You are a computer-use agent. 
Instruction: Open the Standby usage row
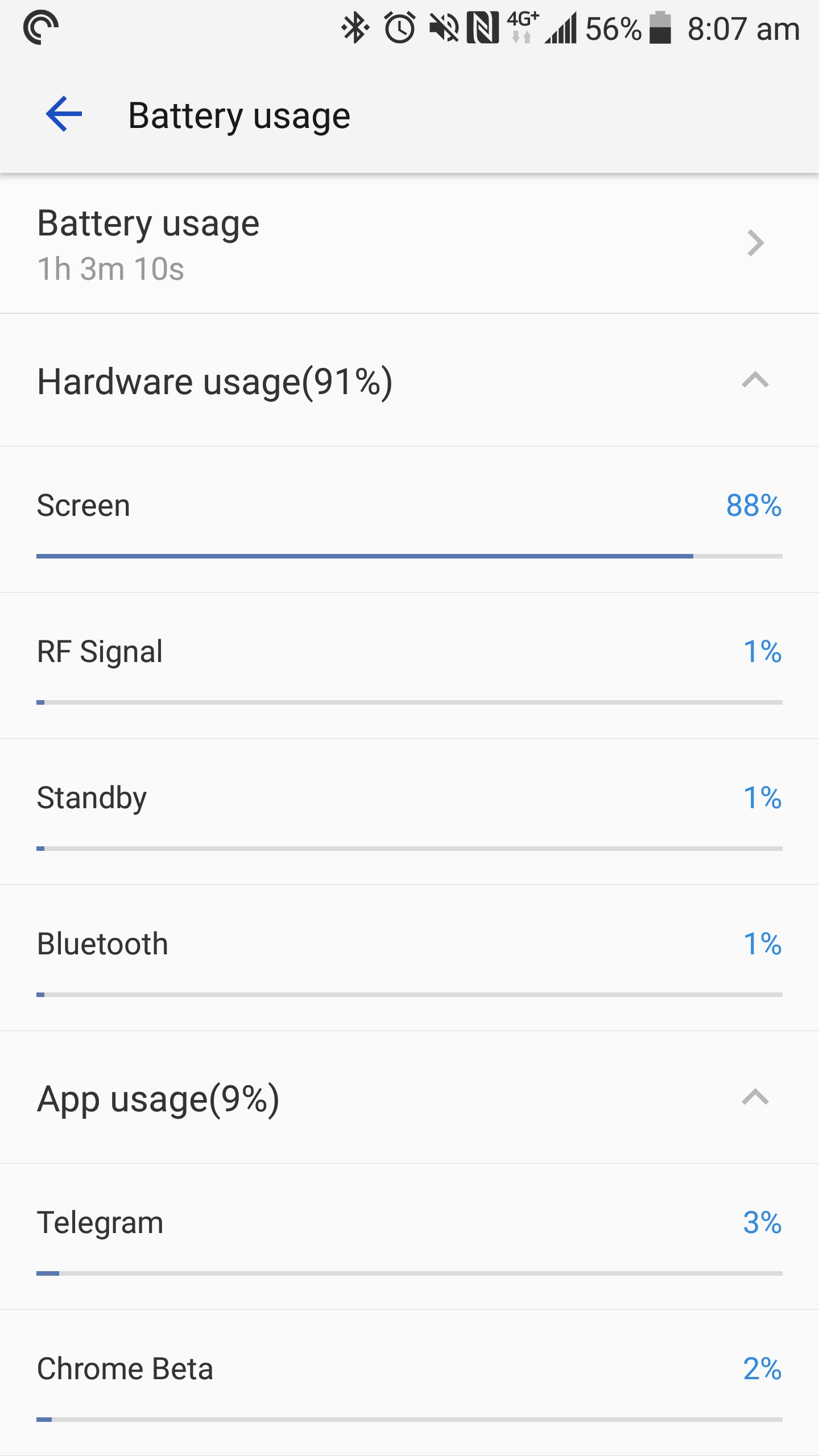pos(409,812)
